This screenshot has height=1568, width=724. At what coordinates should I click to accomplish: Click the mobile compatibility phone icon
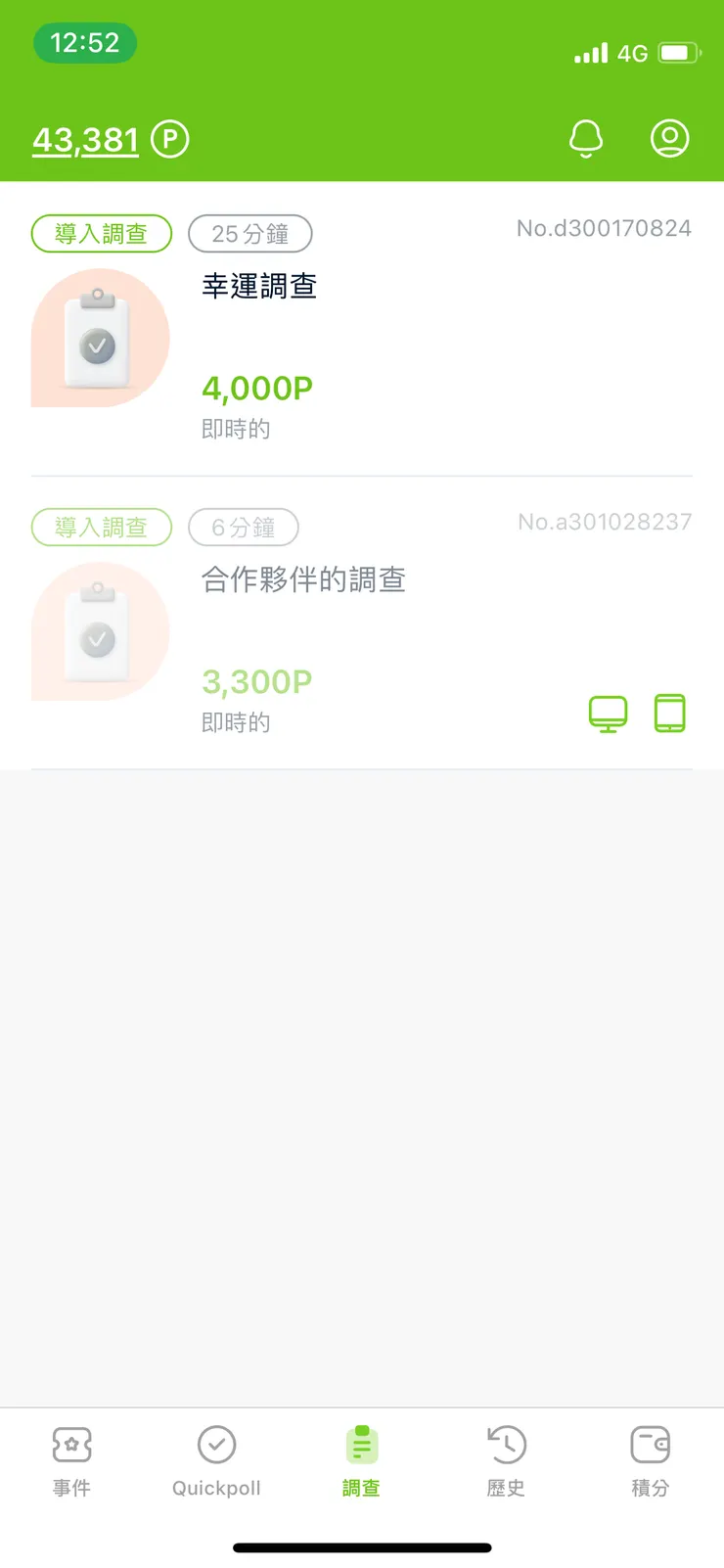coord(670,714)
